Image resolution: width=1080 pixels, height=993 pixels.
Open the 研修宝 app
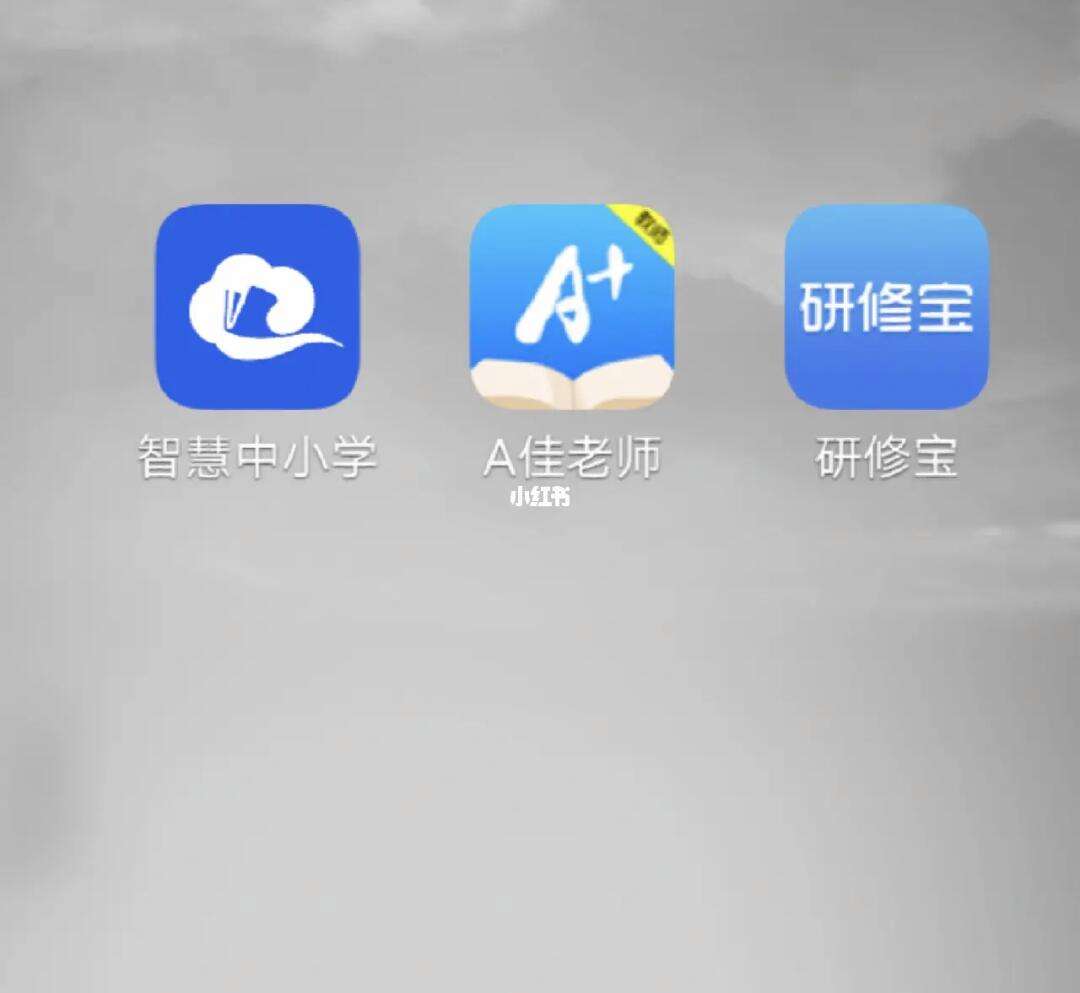(886, 307)
